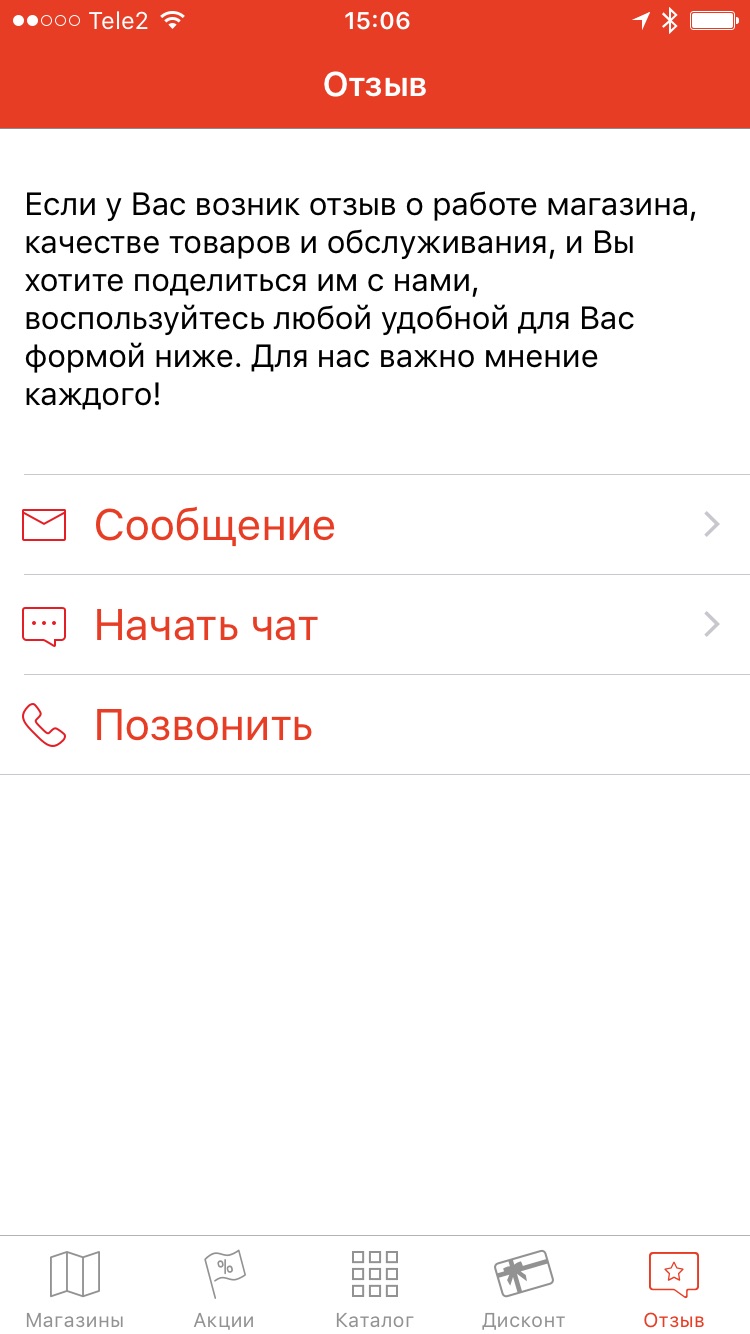This screenshot has width=750, height=1334.
Task: Select the grid icon labeled Каталог
Action: click(x=374, y=1271)
